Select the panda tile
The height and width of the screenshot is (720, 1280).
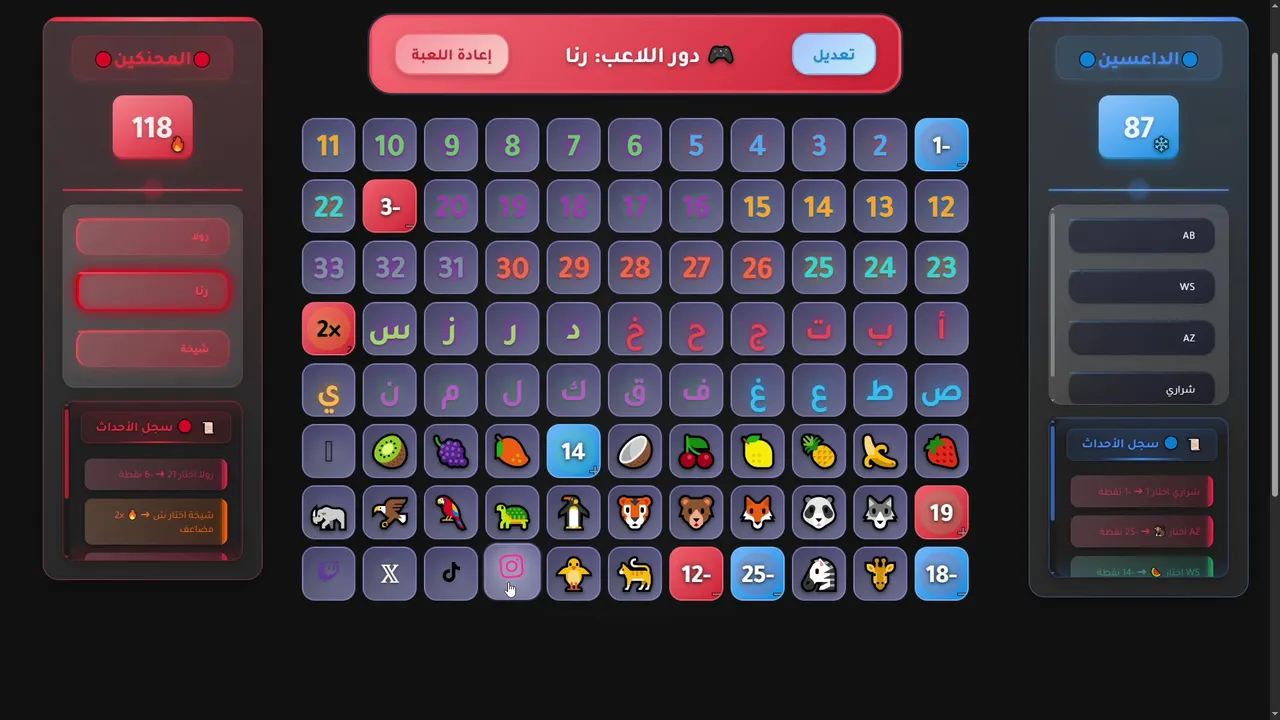819,513
